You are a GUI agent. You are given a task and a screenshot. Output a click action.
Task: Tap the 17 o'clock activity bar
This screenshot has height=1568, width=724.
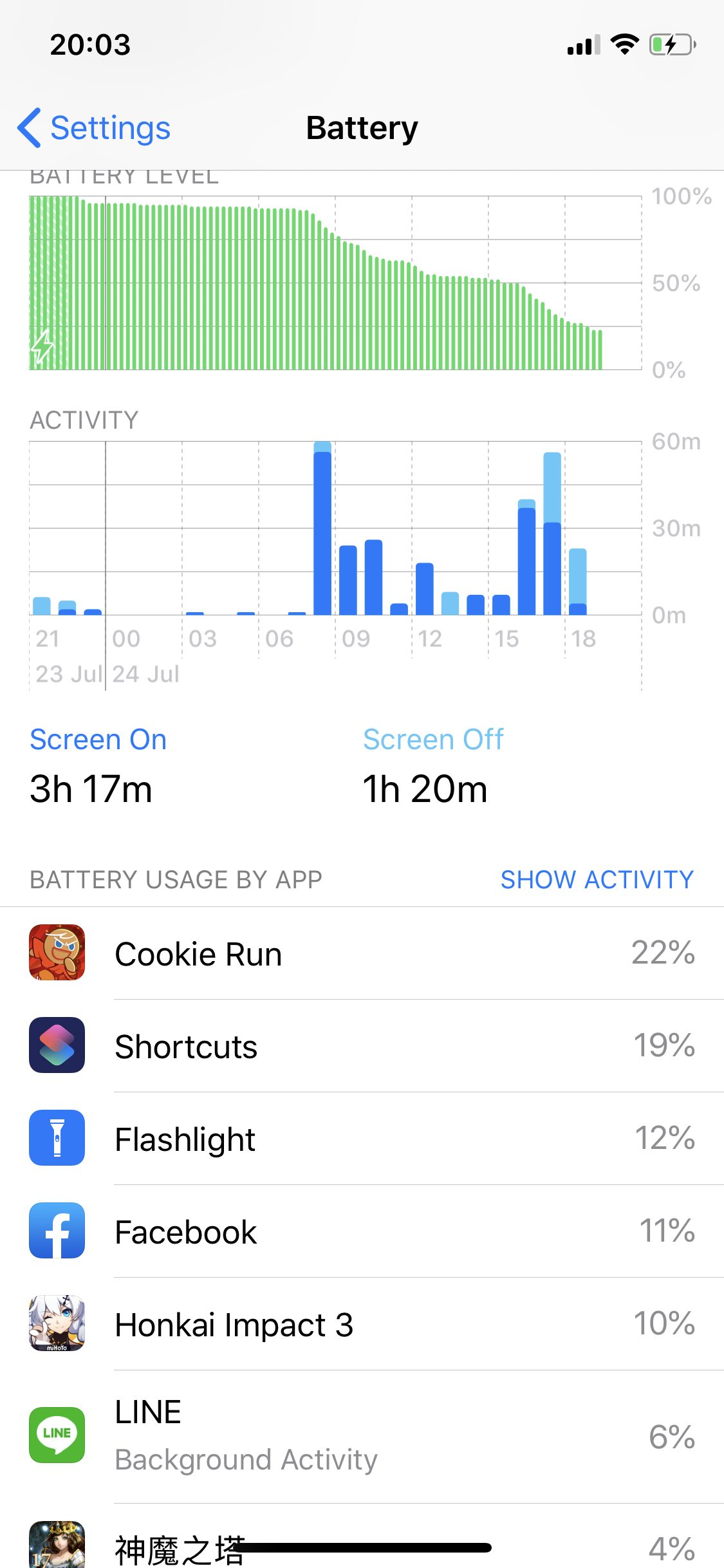tap(552, 534)
